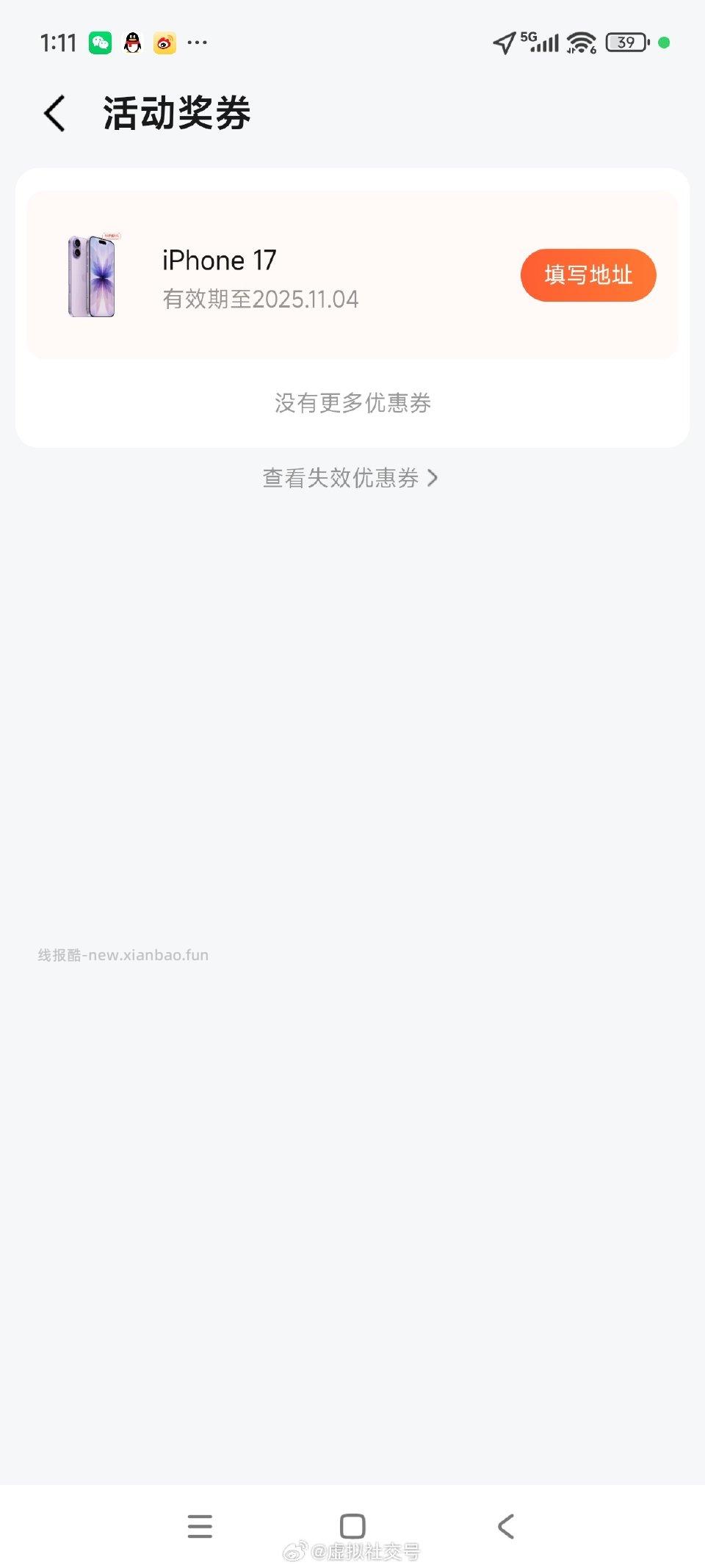Tap the QQ penguin icon in status bar
Screen dimensions: 705x1568
pos(131,43)
